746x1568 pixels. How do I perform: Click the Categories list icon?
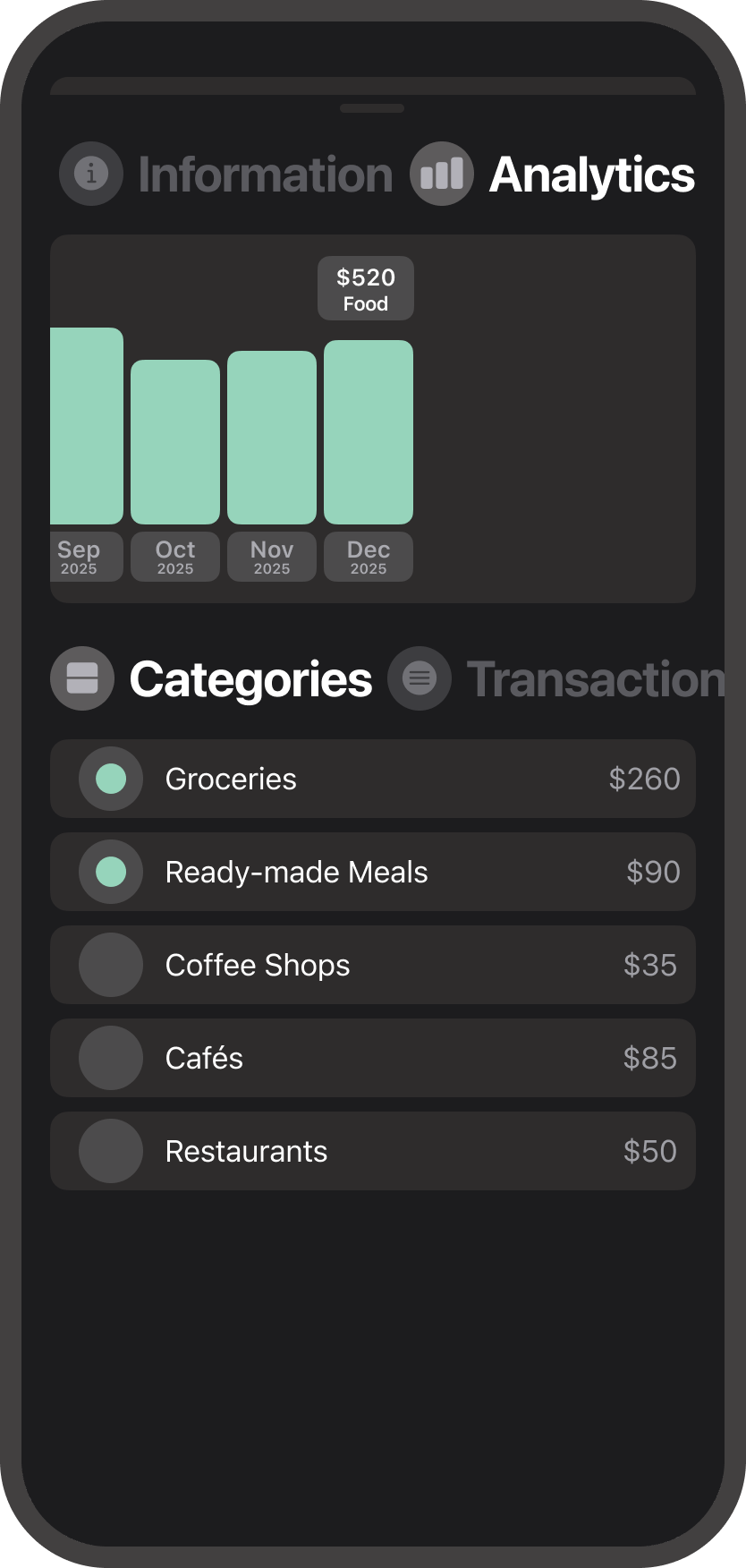(81, 678)
